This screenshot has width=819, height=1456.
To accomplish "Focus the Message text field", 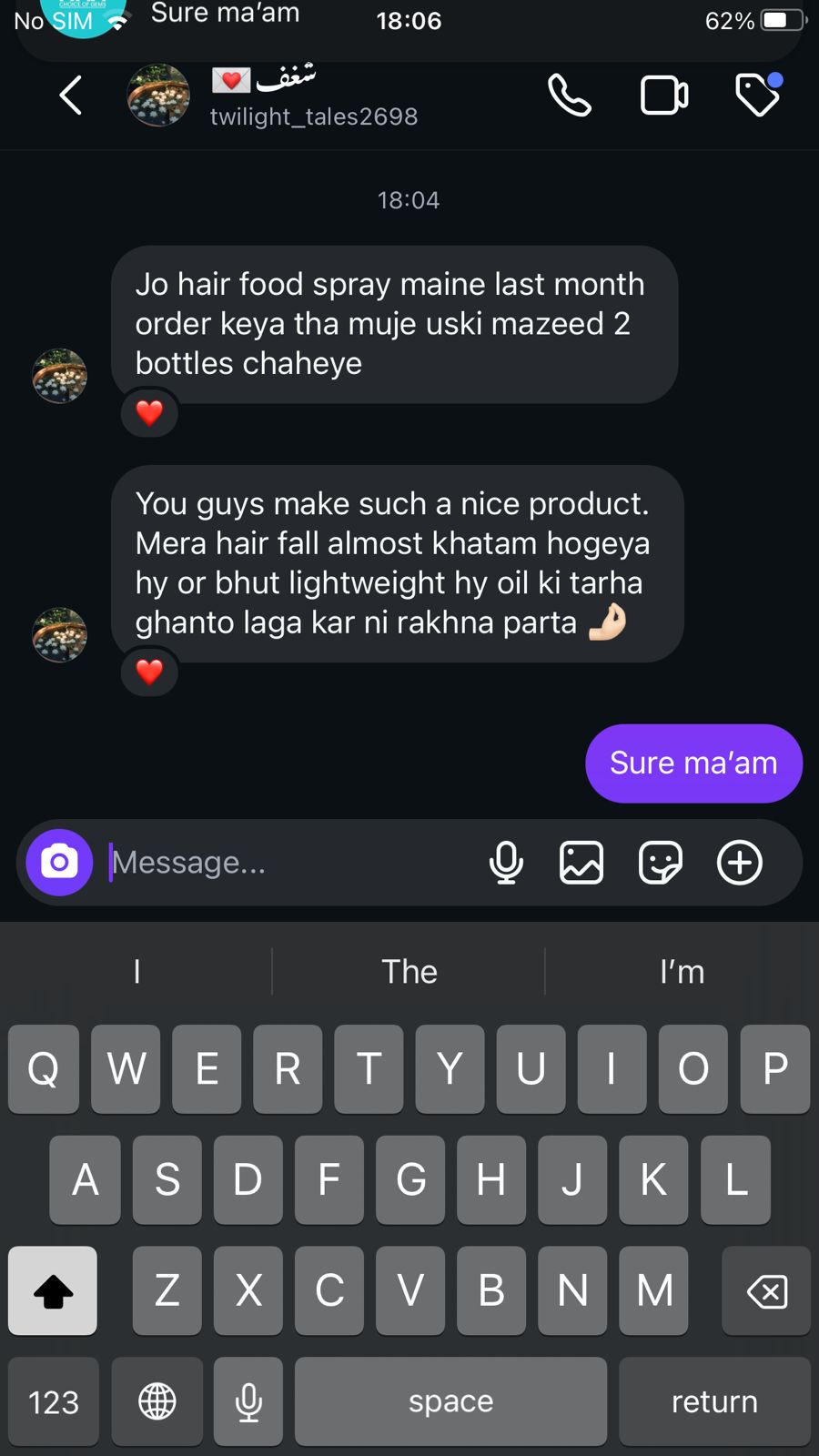I will coord(291,862).
